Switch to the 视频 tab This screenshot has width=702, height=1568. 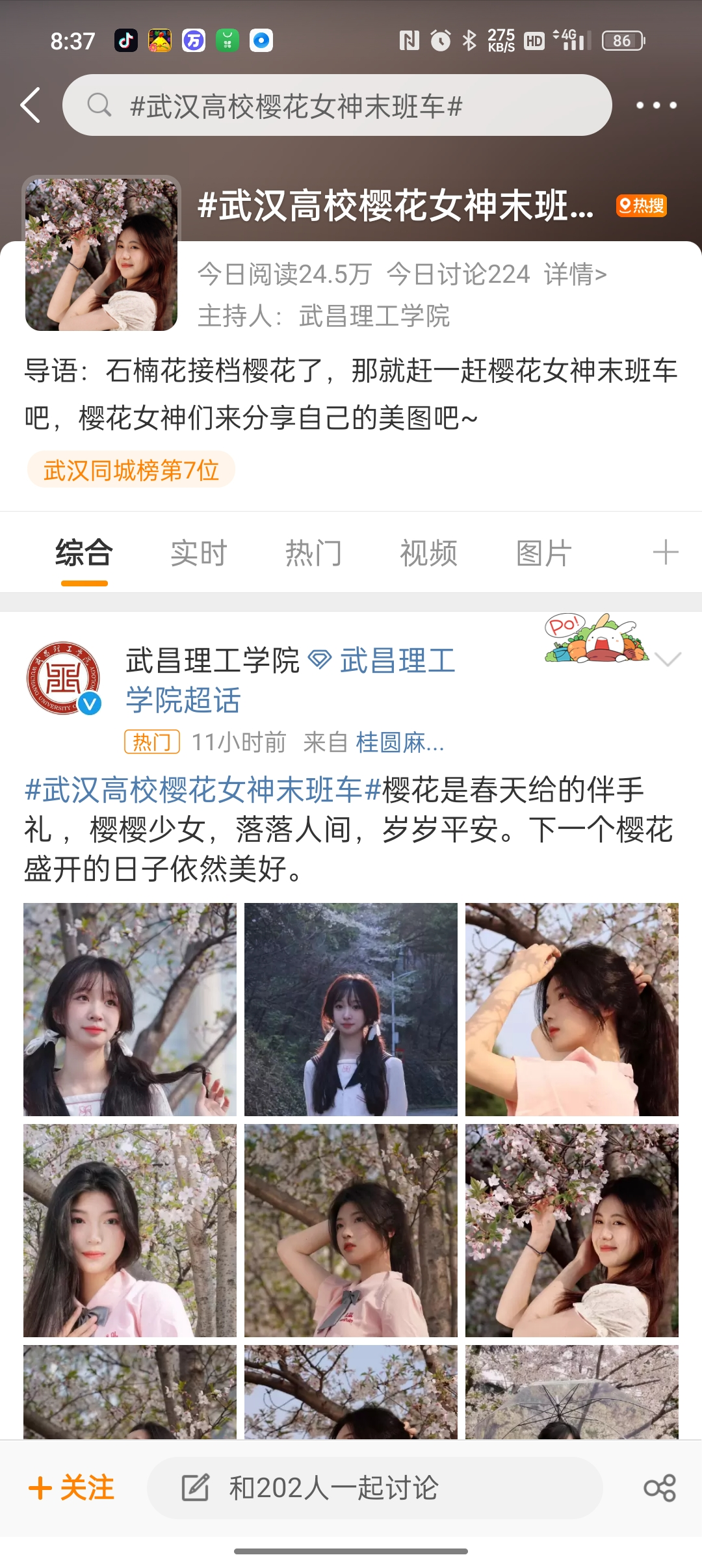(428, 553)
